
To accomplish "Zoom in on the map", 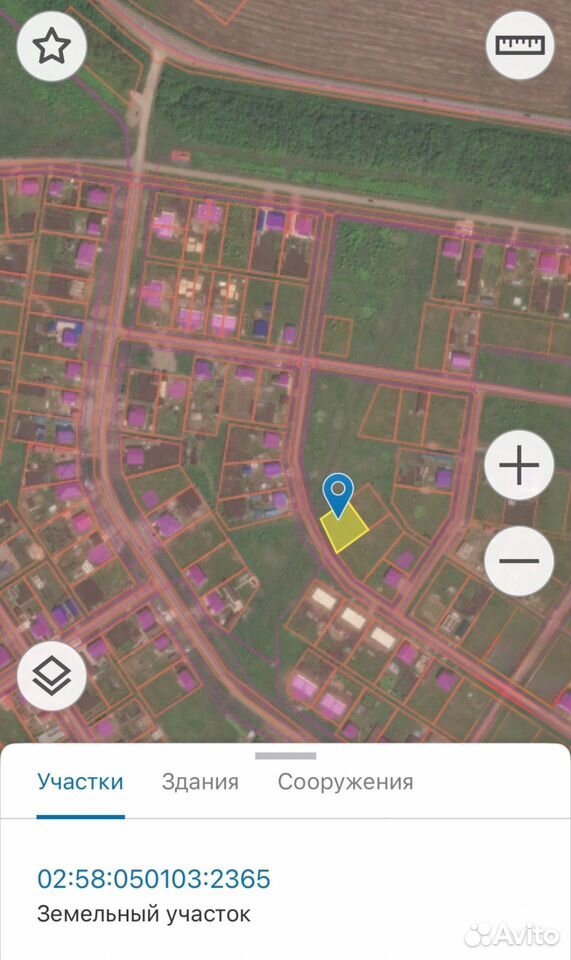I will [519, 465].
